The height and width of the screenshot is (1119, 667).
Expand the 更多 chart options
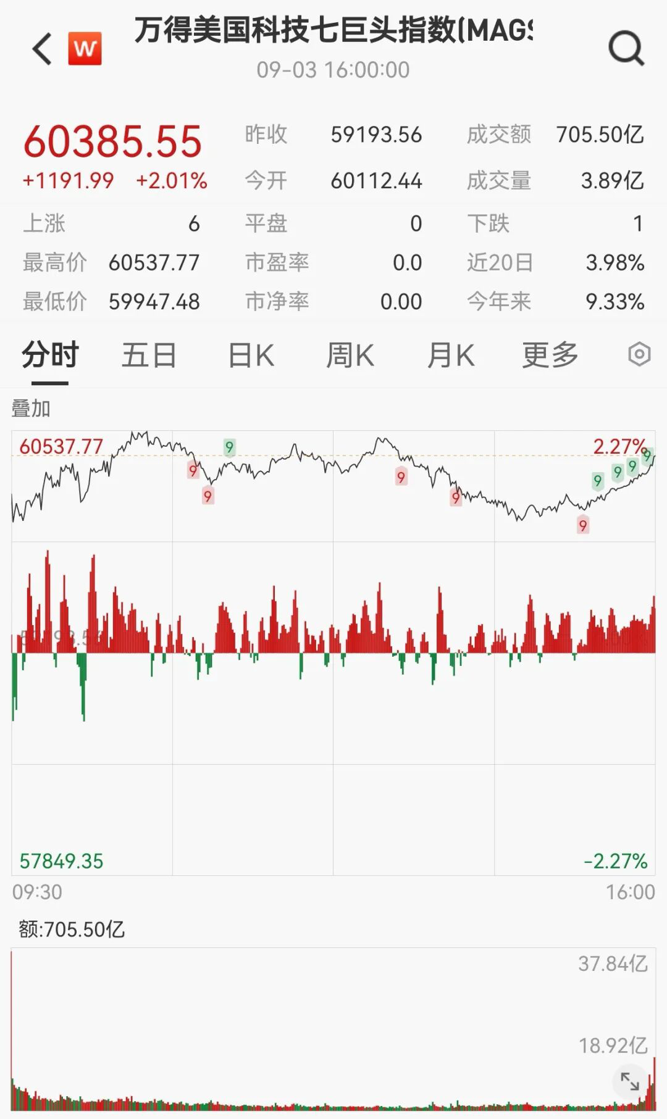550,355
